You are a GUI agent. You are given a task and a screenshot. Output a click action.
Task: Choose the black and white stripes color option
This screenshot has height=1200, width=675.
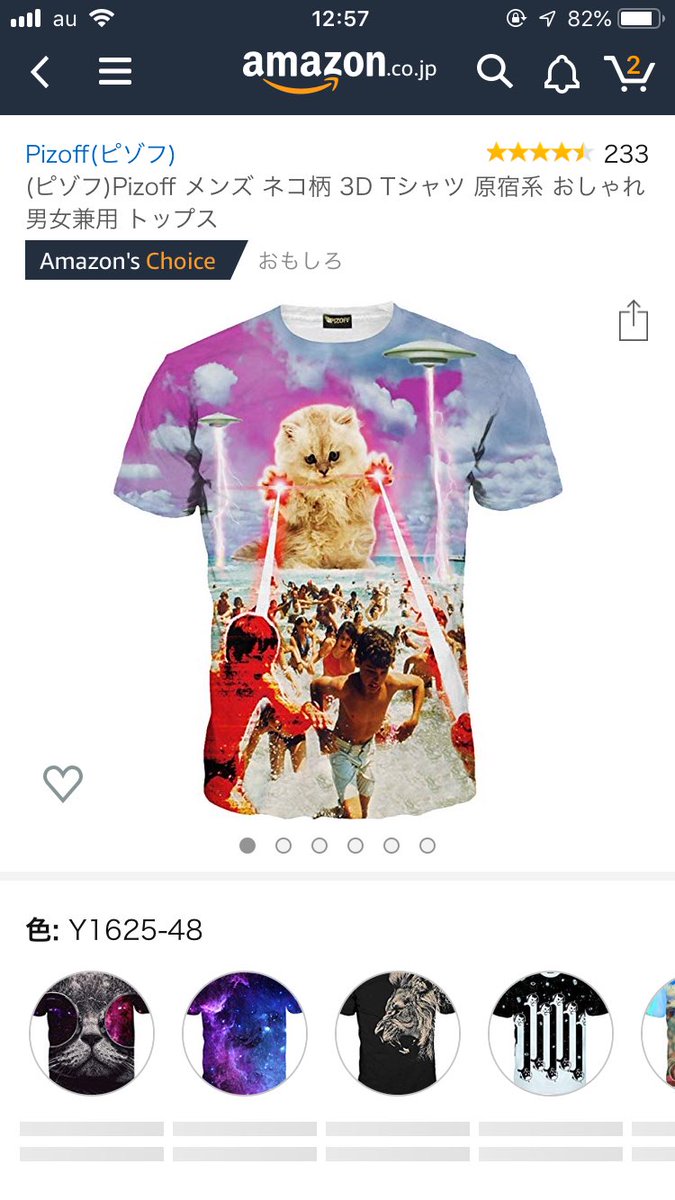[x=551, y=1033]
